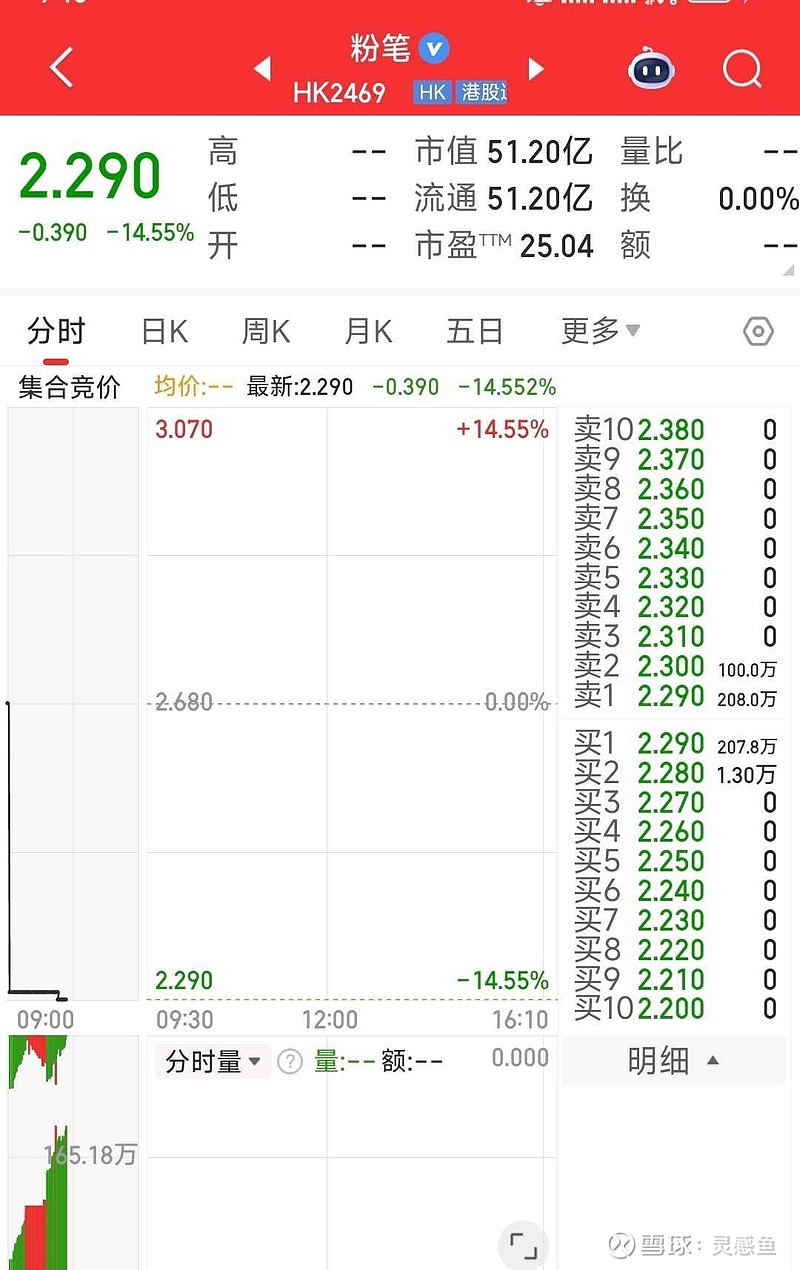Switch to the previous stock
The width and height of the screenshot is (800, 1270).
262,69
